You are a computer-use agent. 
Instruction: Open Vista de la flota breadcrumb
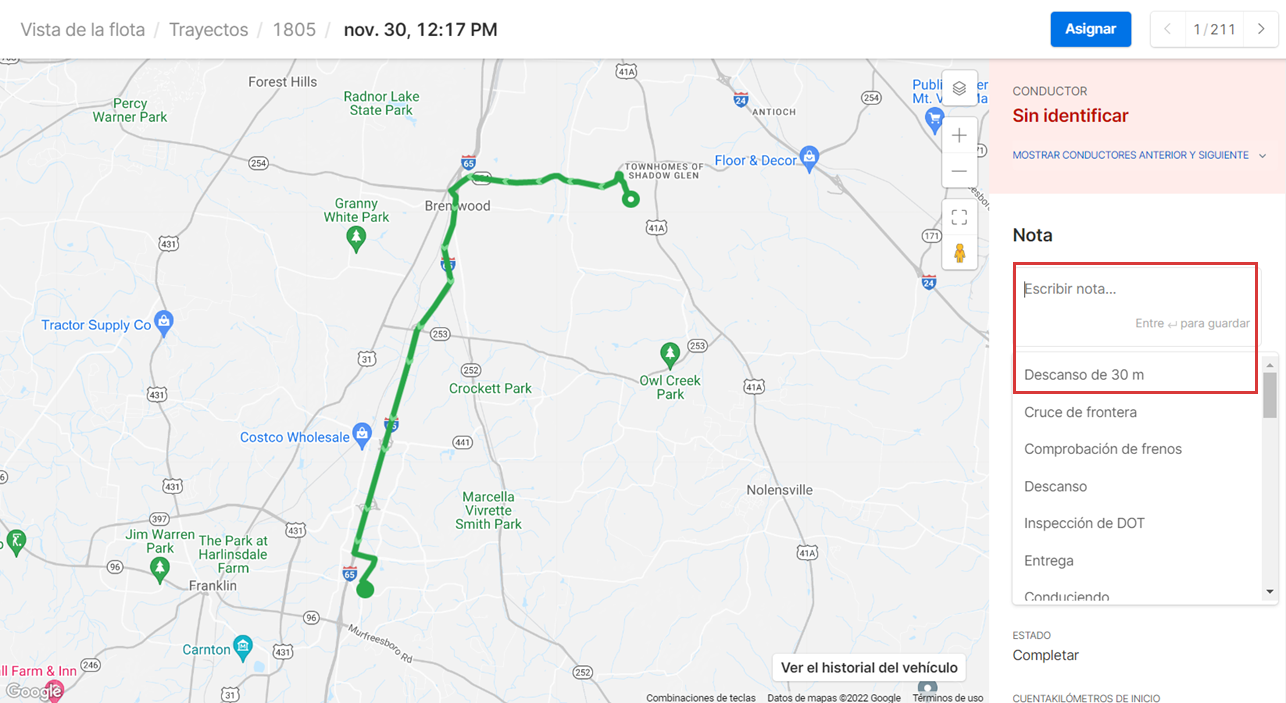point(82,29)
